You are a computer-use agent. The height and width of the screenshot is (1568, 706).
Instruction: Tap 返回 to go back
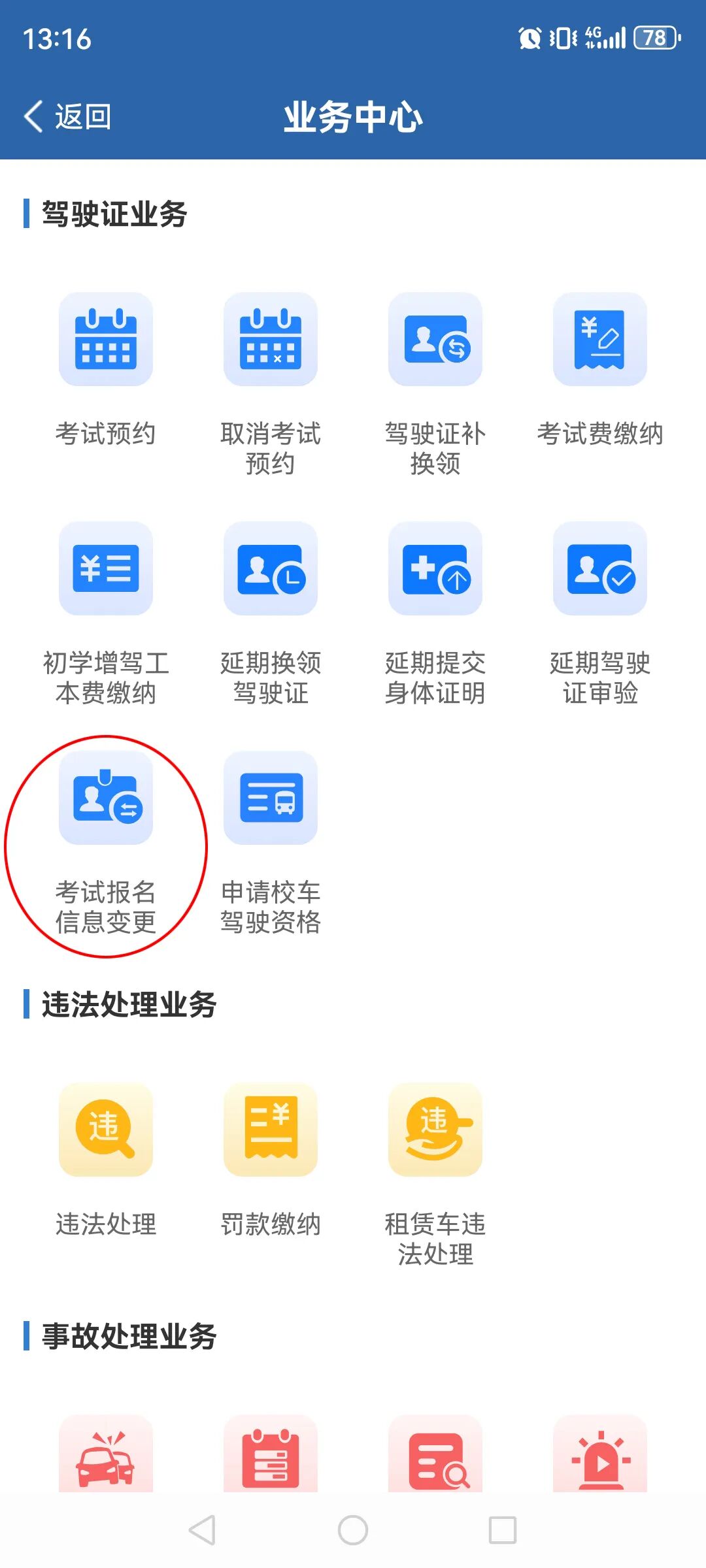[68, 118]
